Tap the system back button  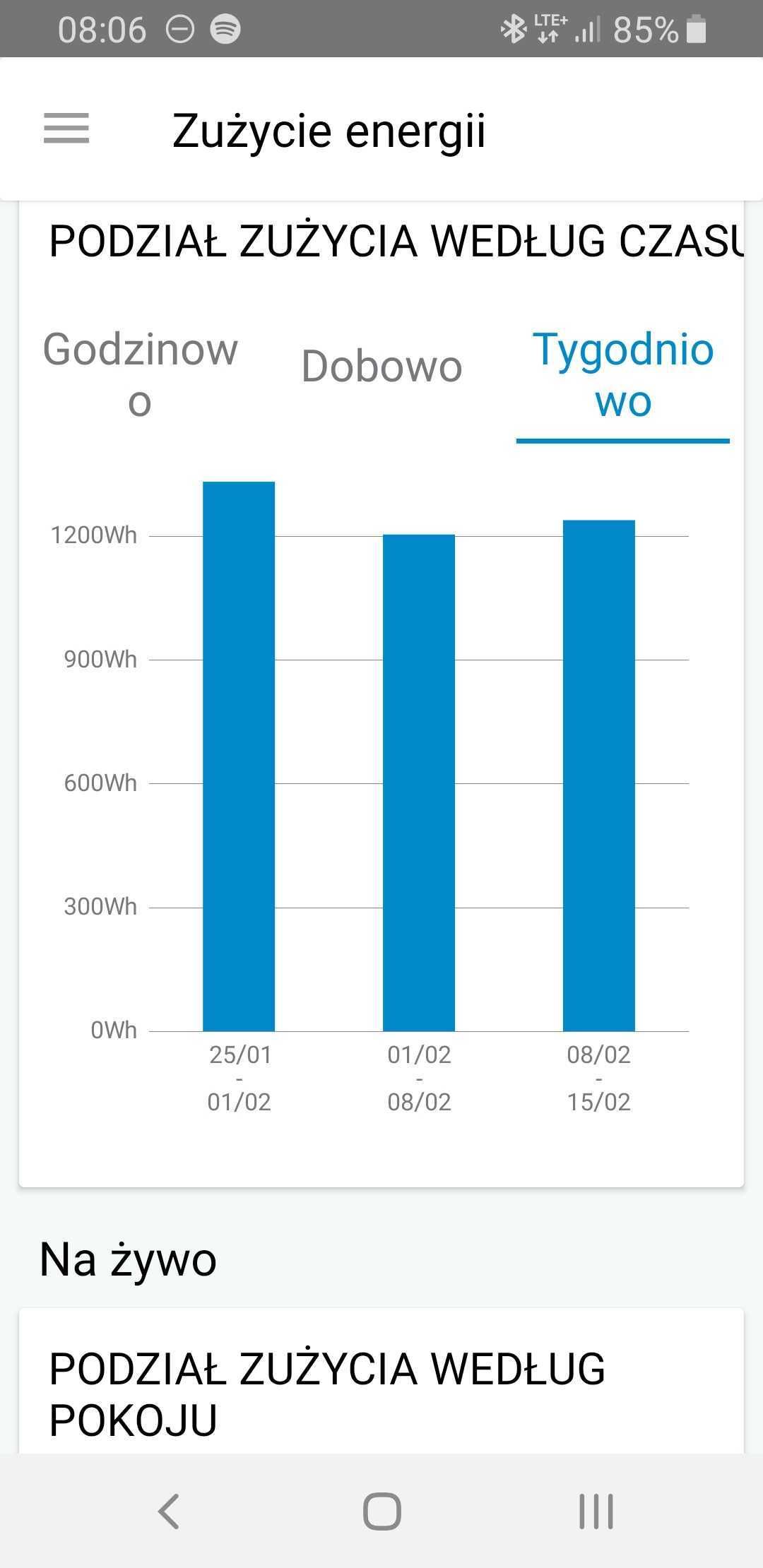point(169,1511)
